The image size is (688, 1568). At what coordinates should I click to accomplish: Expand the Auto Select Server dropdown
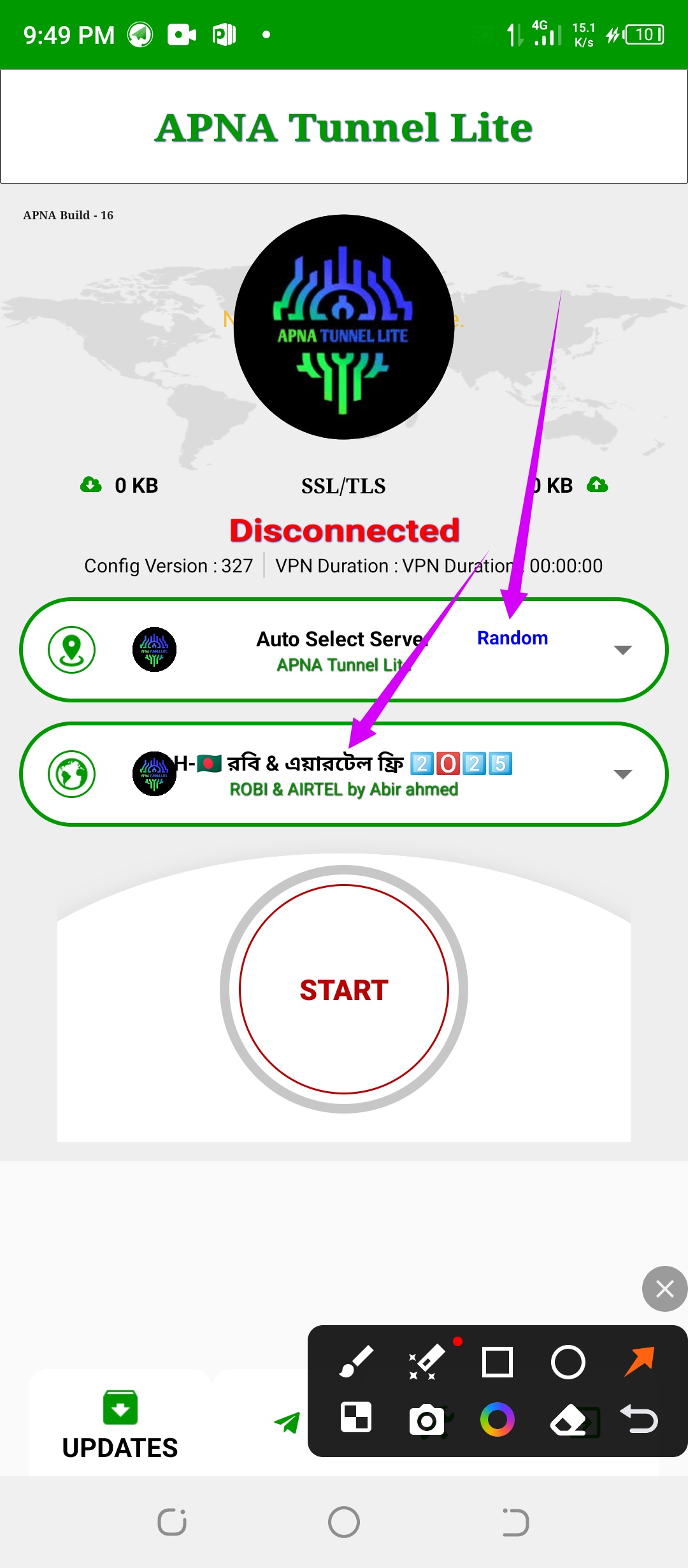[x=622, y=650]
